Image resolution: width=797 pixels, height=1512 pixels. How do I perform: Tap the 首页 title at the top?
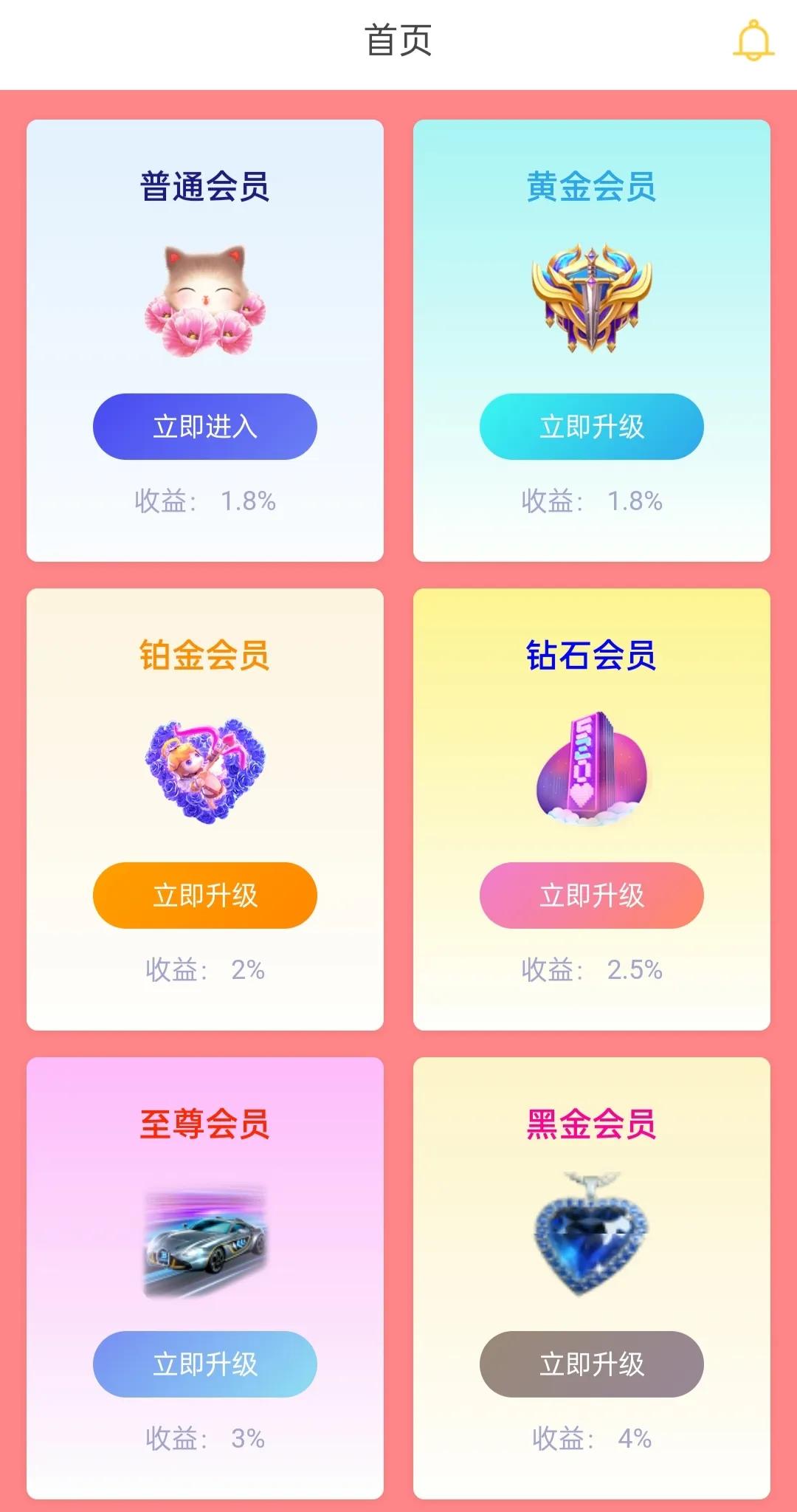coord(398,42)
